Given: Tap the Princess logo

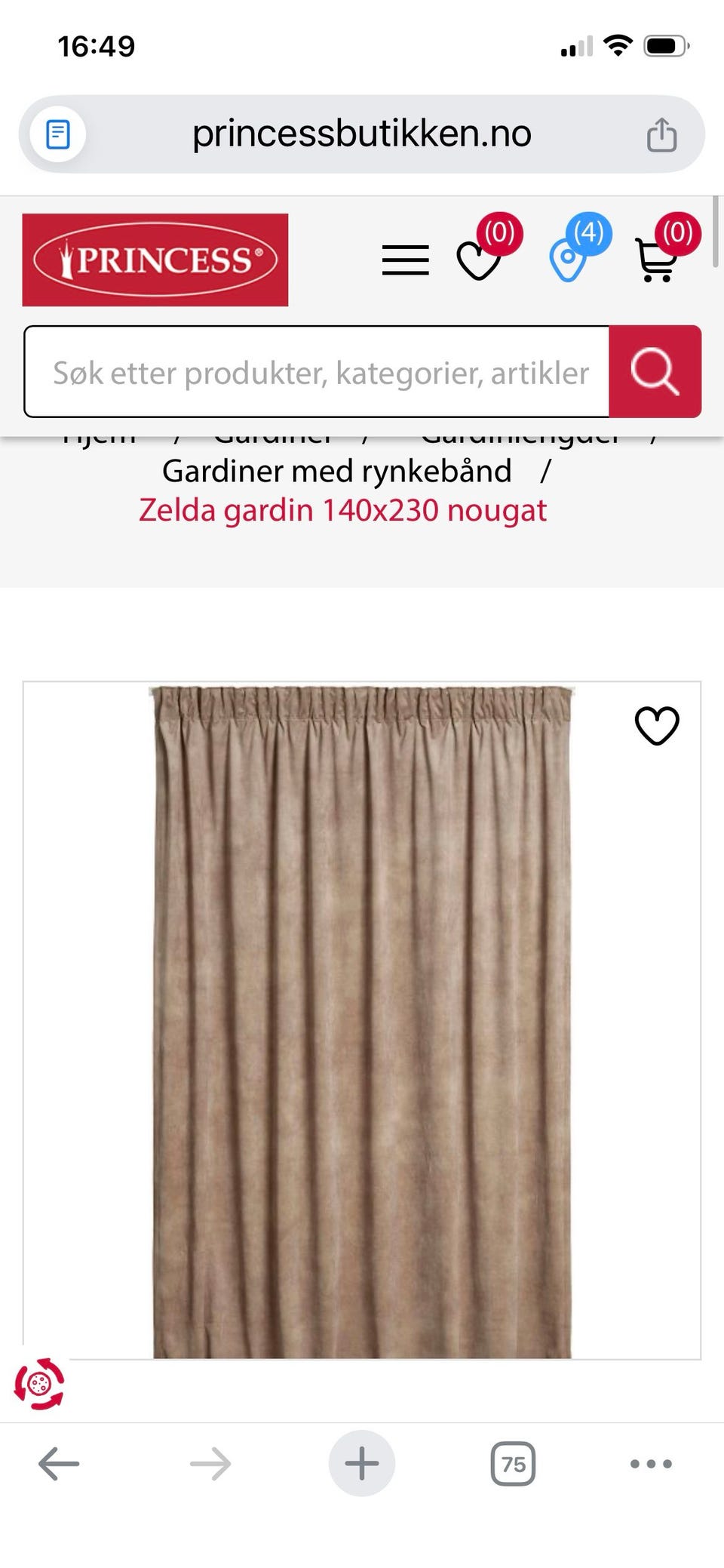Looking at the screenshot, I should 155,259.
